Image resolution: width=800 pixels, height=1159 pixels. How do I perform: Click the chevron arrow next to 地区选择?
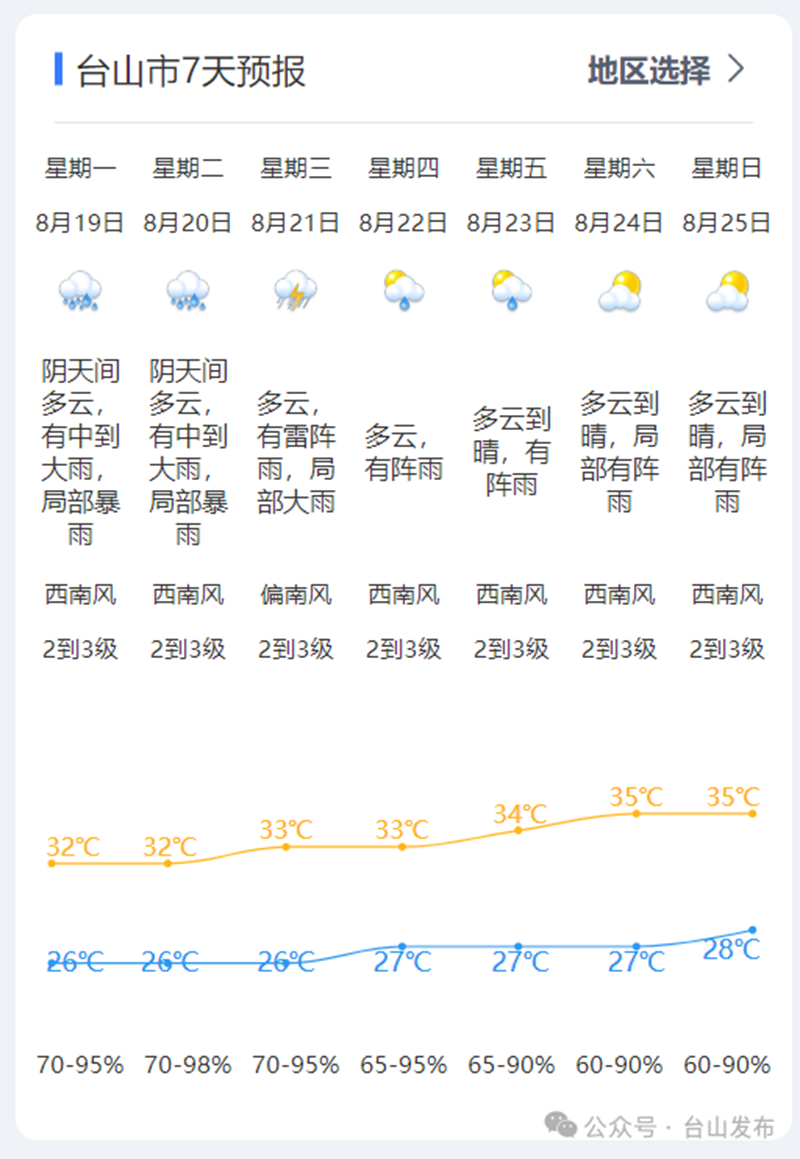(x=735, y=71)
